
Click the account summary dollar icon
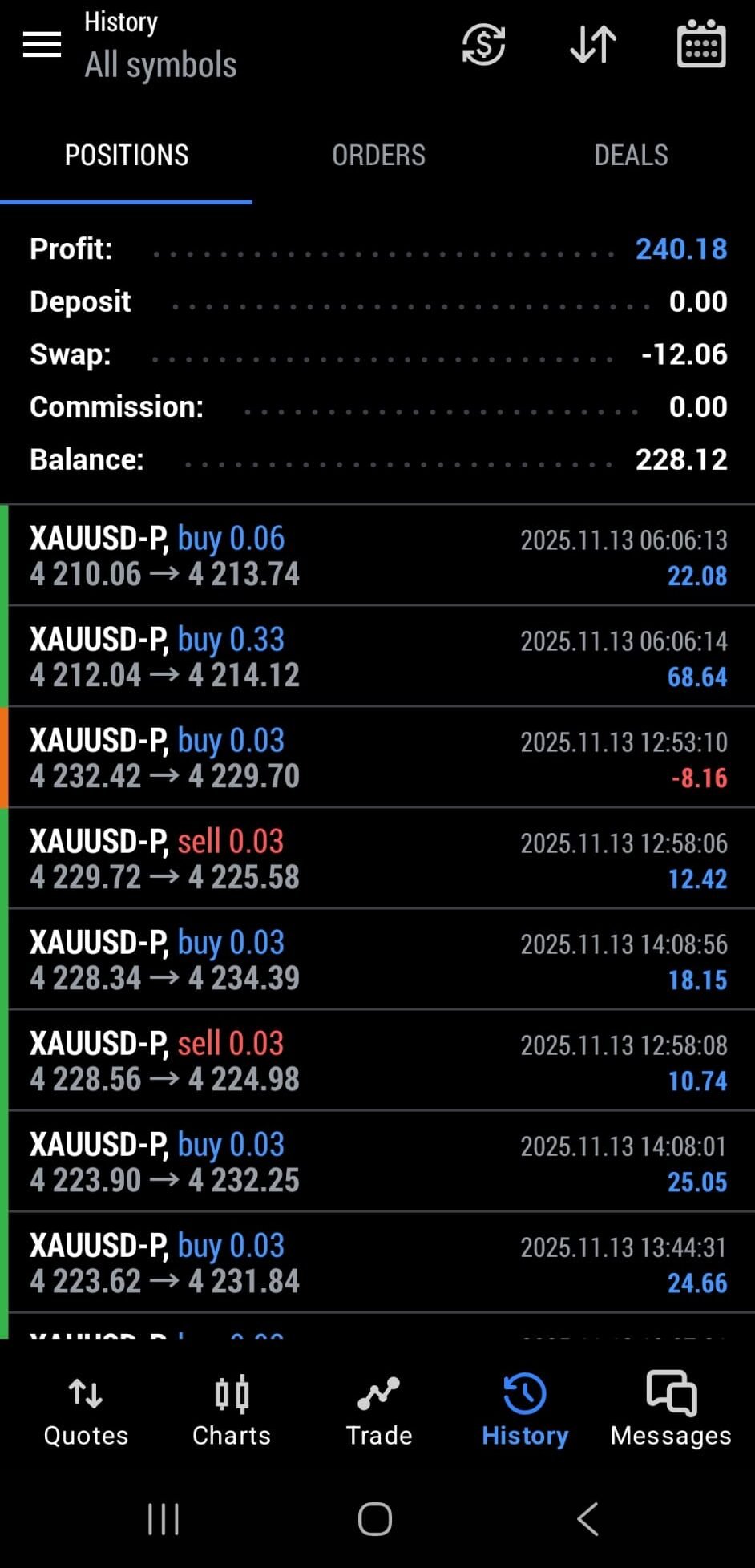[483, 46]
